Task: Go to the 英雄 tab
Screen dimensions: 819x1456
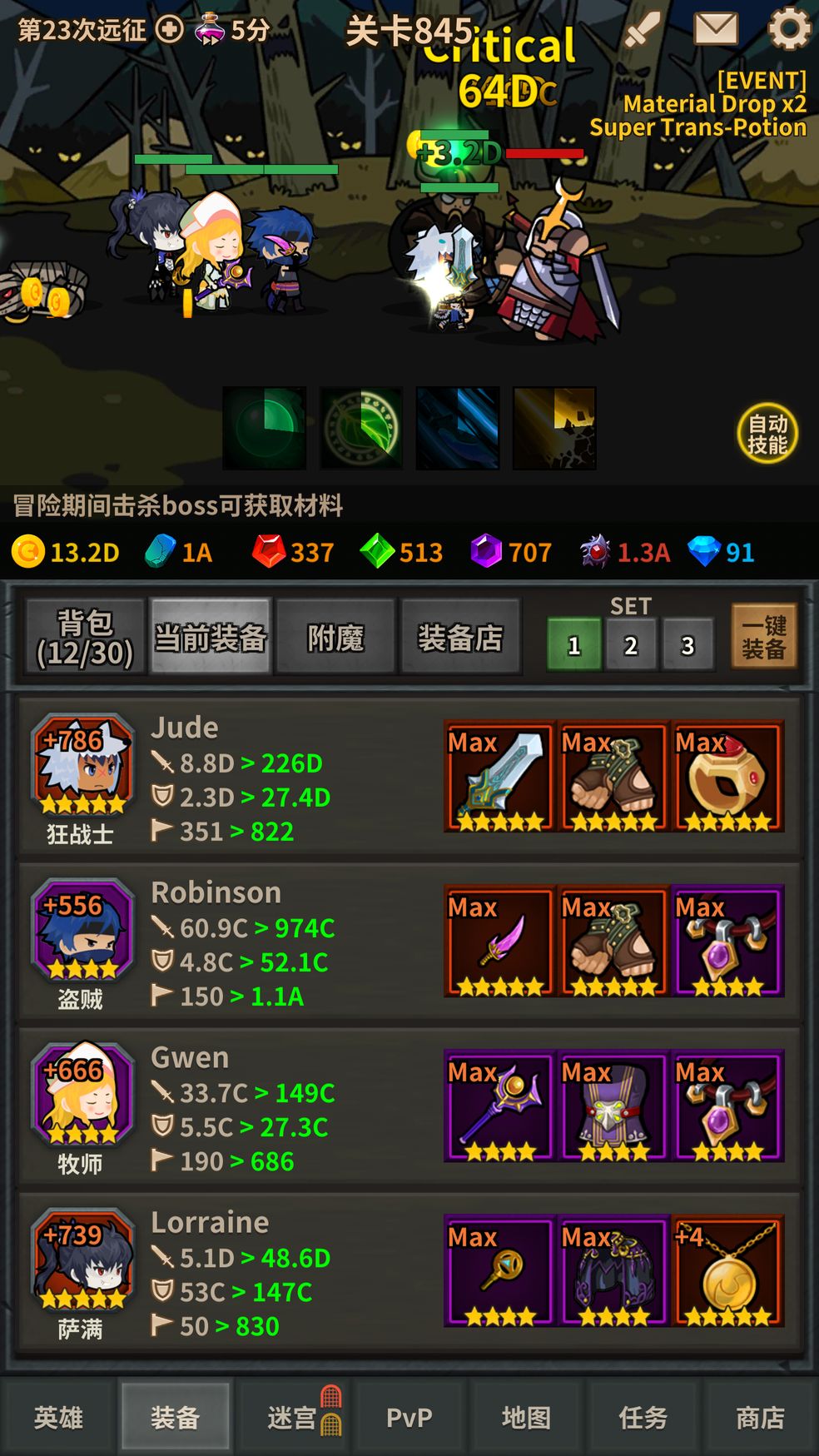Action: pos(58,1417)
